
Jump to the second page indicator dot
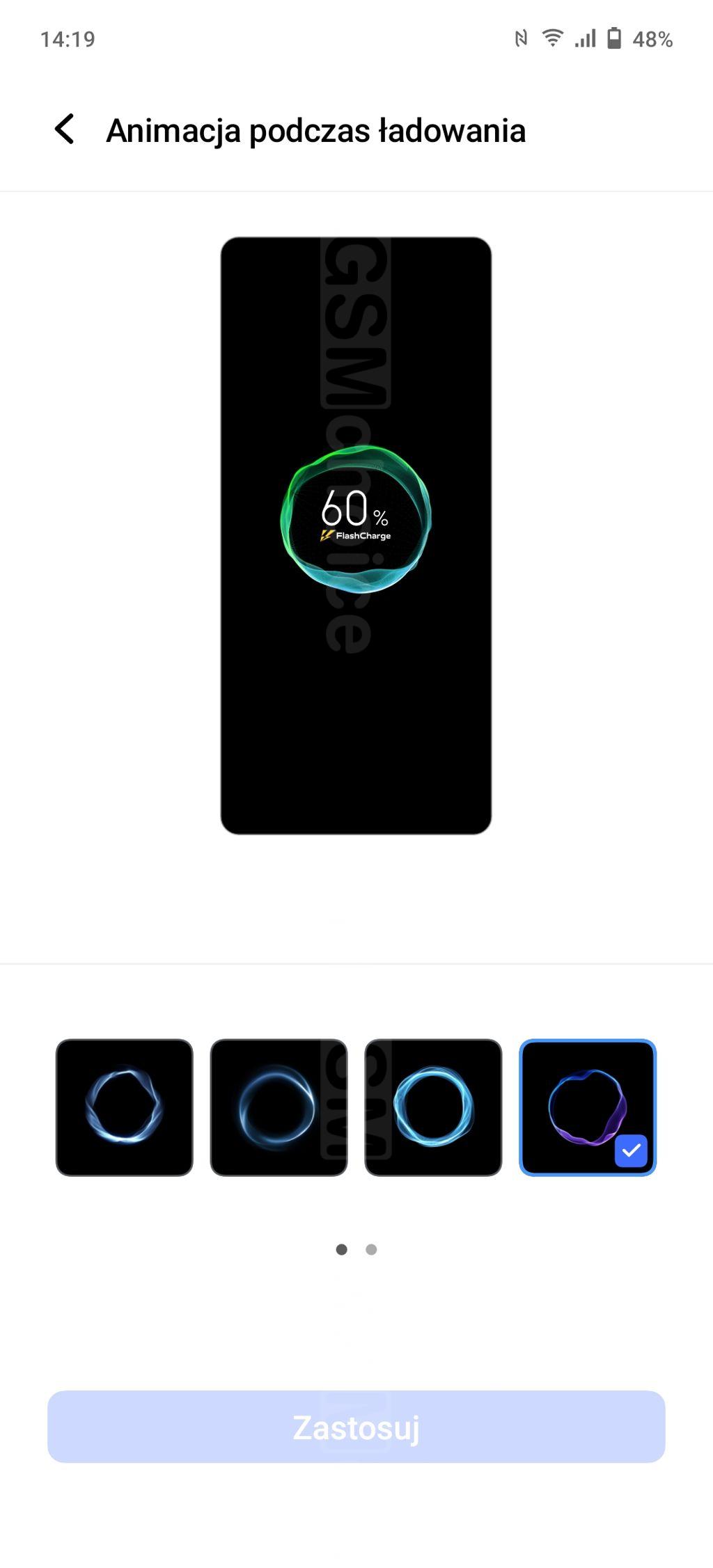click(x=371, y=1249)
